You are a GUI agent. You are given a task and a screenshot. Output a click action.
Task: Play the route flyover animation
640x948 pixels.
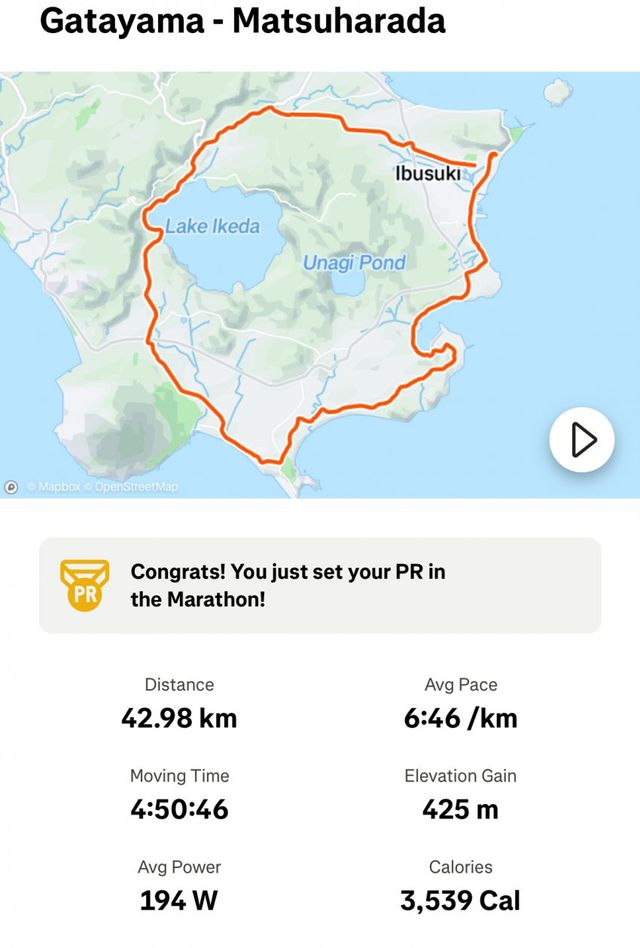[582, 440]
